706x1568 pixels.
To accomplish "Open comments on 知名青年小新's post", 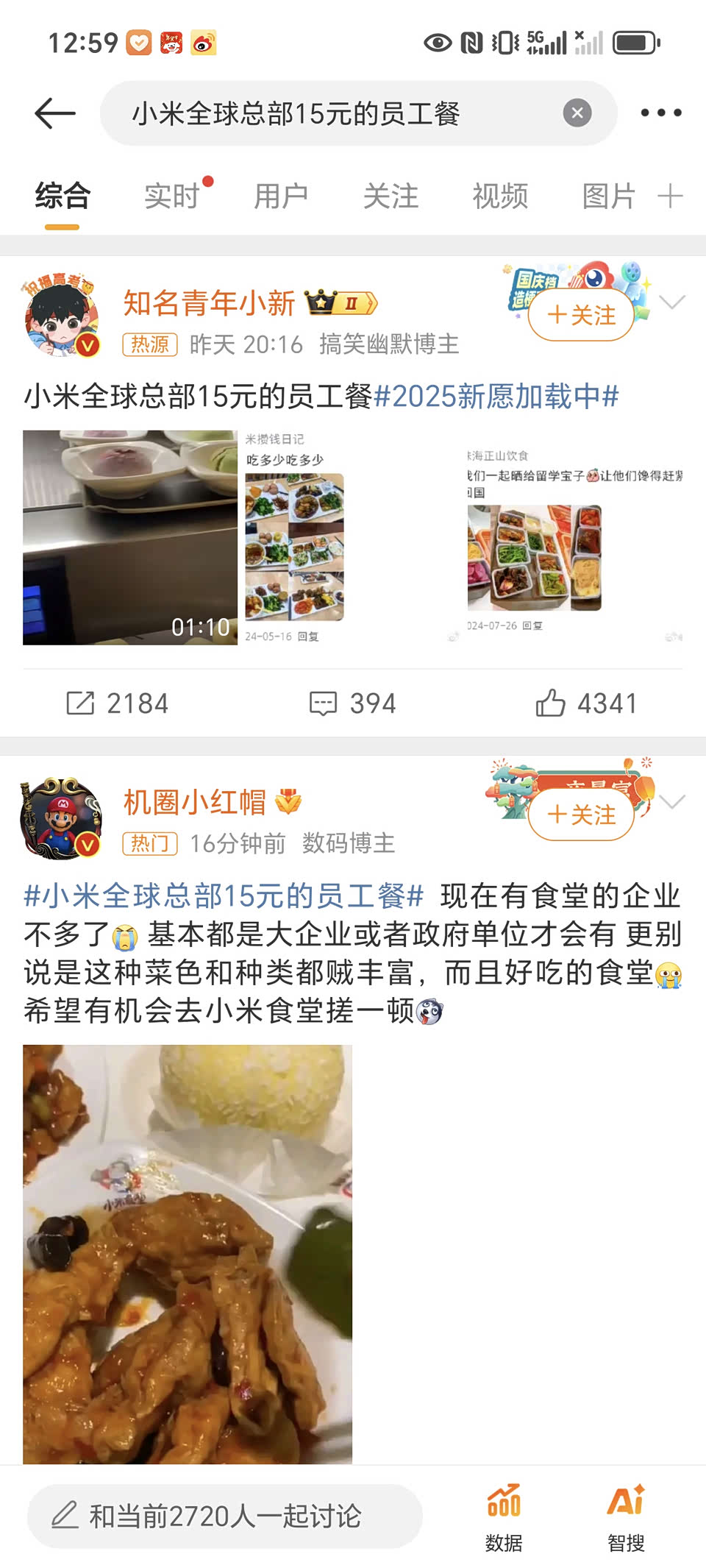I will pos(353,703).
